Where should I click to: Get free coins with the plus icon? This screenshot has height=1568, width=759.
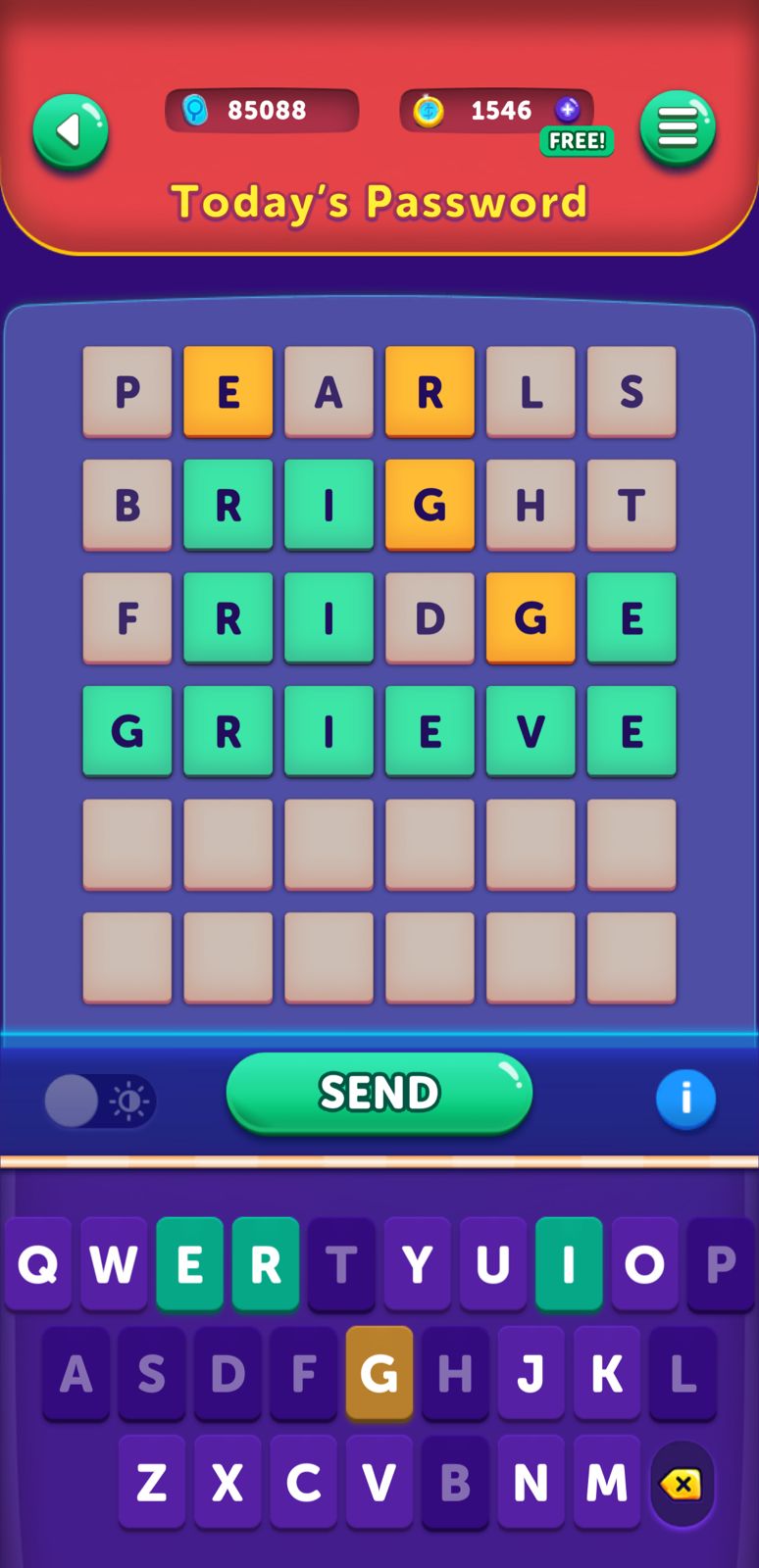(568, 110)
